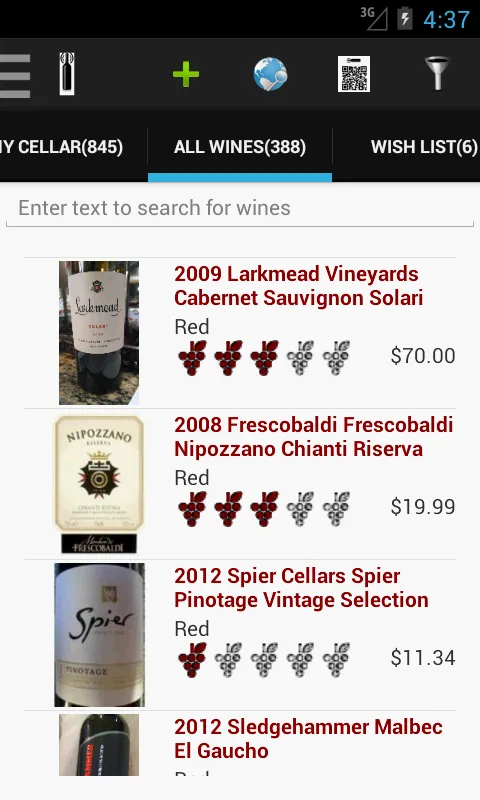Viewport: 480px width, 800px height.
Task: Select the All Wines tab
Action: tap(240, 147)
